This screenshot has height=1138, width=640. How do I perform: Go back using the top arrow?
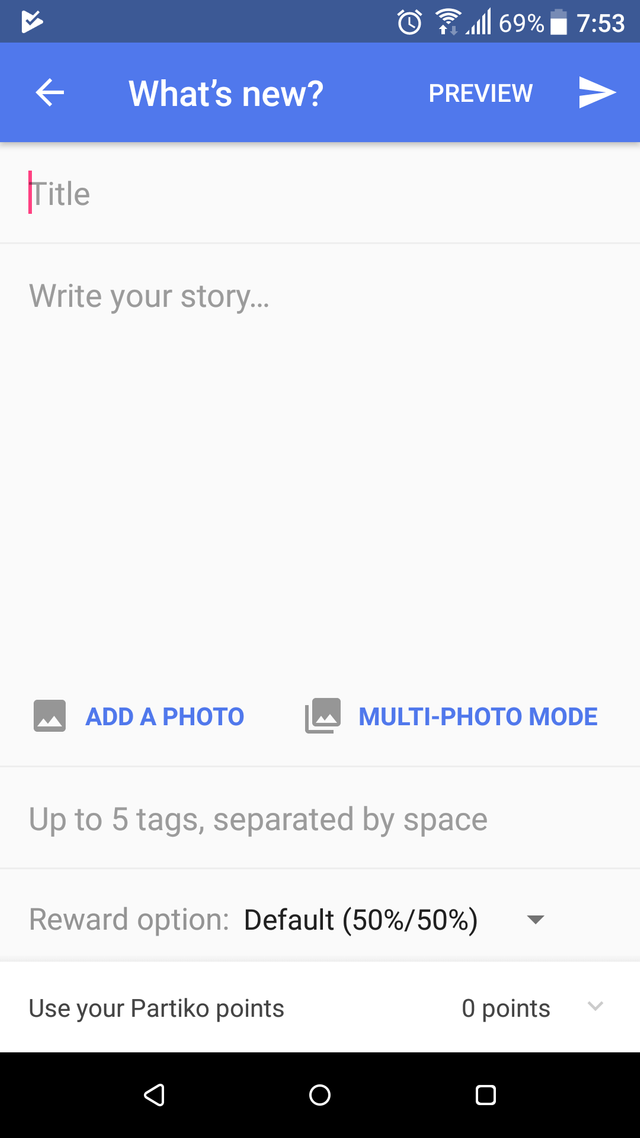tap(50, 93)
